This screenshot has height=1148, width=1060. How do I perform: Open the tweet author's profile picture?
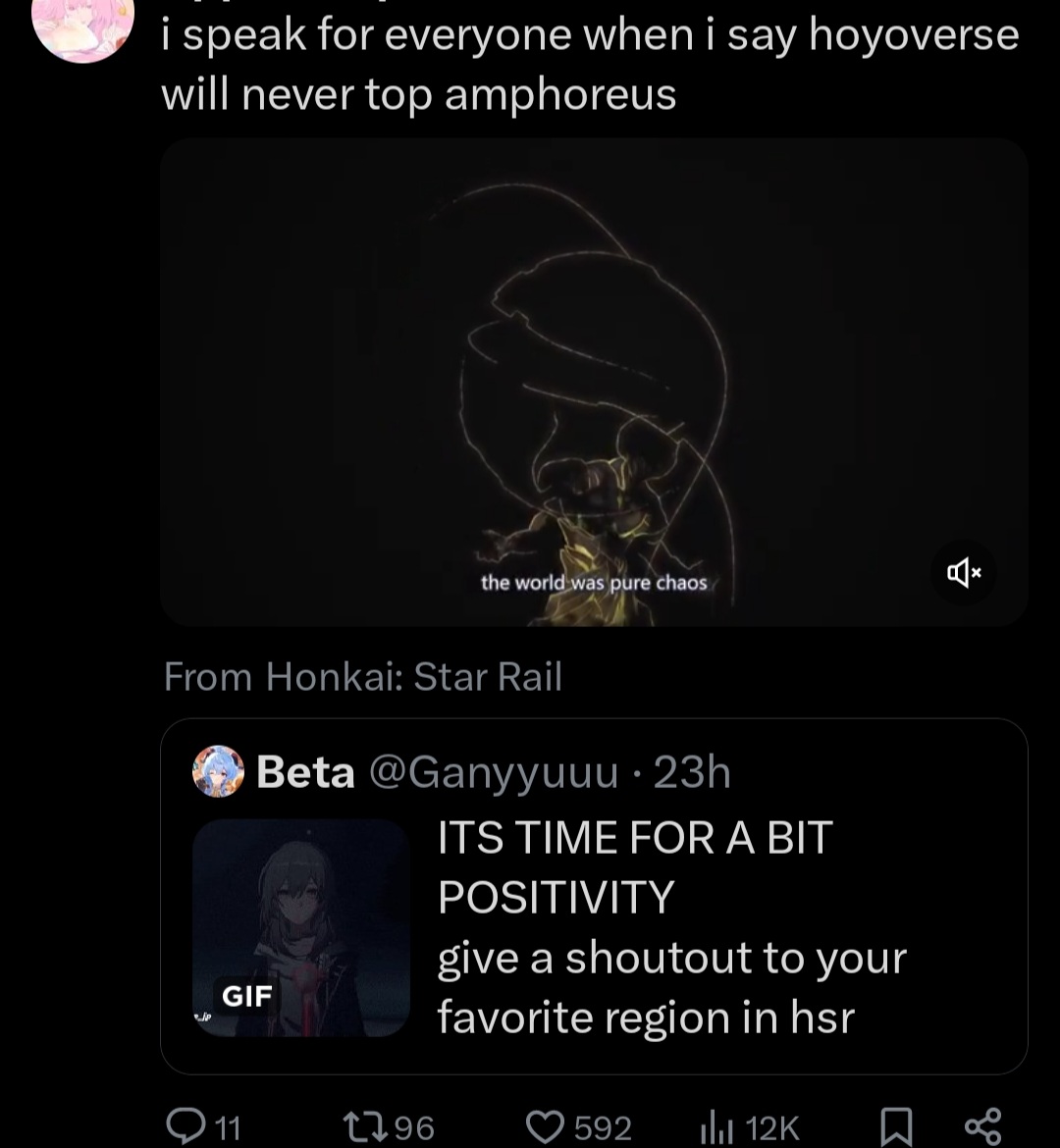pyautogui.click(x=83, y=25)
